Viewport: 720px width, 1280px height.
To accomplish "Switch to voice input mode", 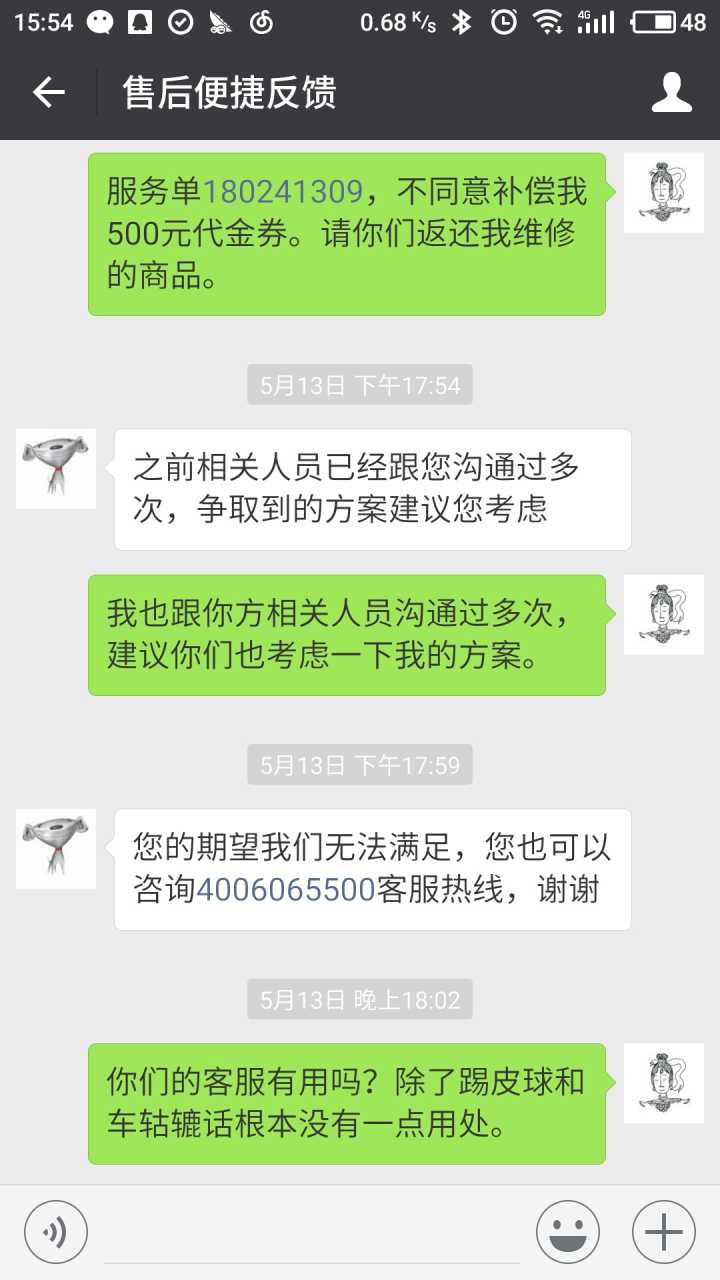I will click(56, 1231).
